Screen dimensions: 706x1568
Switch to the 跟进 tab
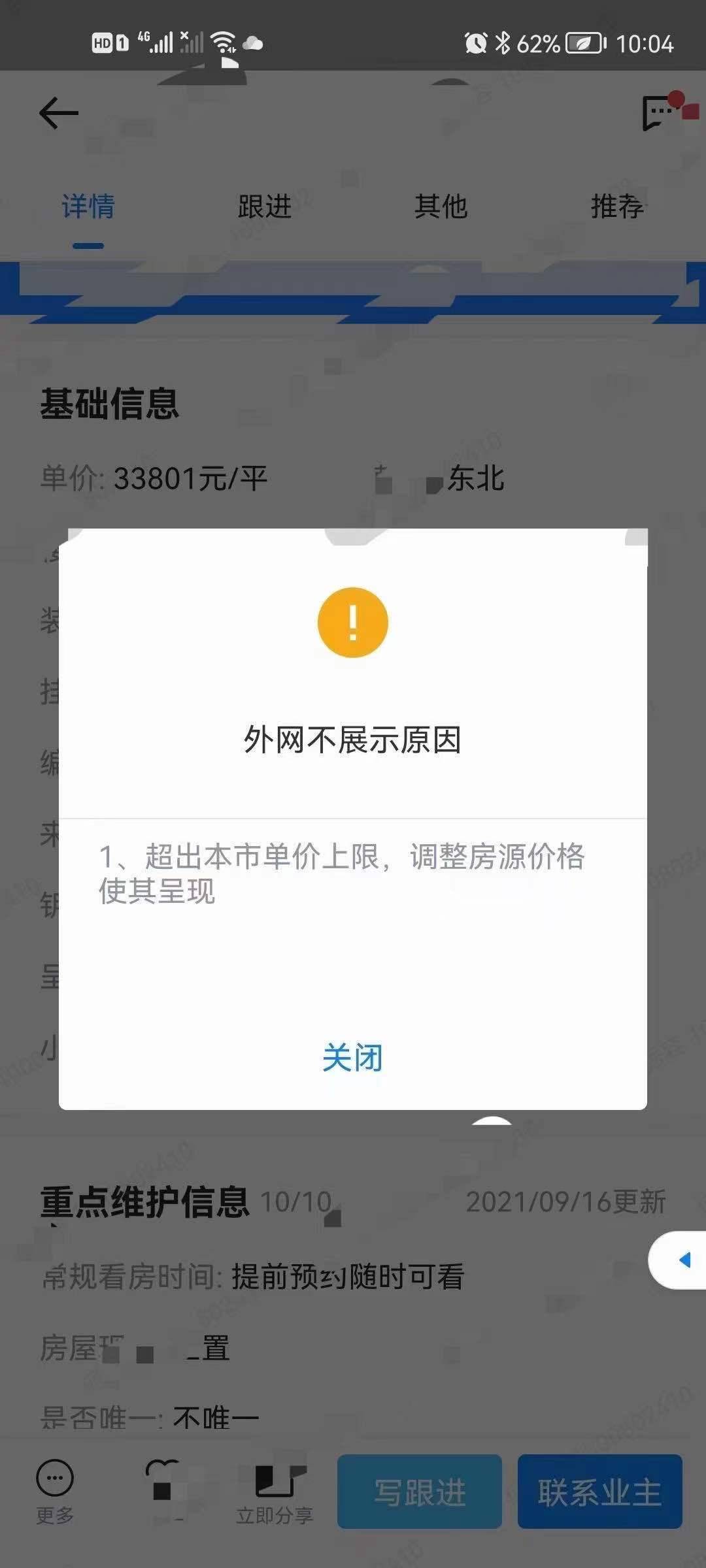click(x=264, y=206)
